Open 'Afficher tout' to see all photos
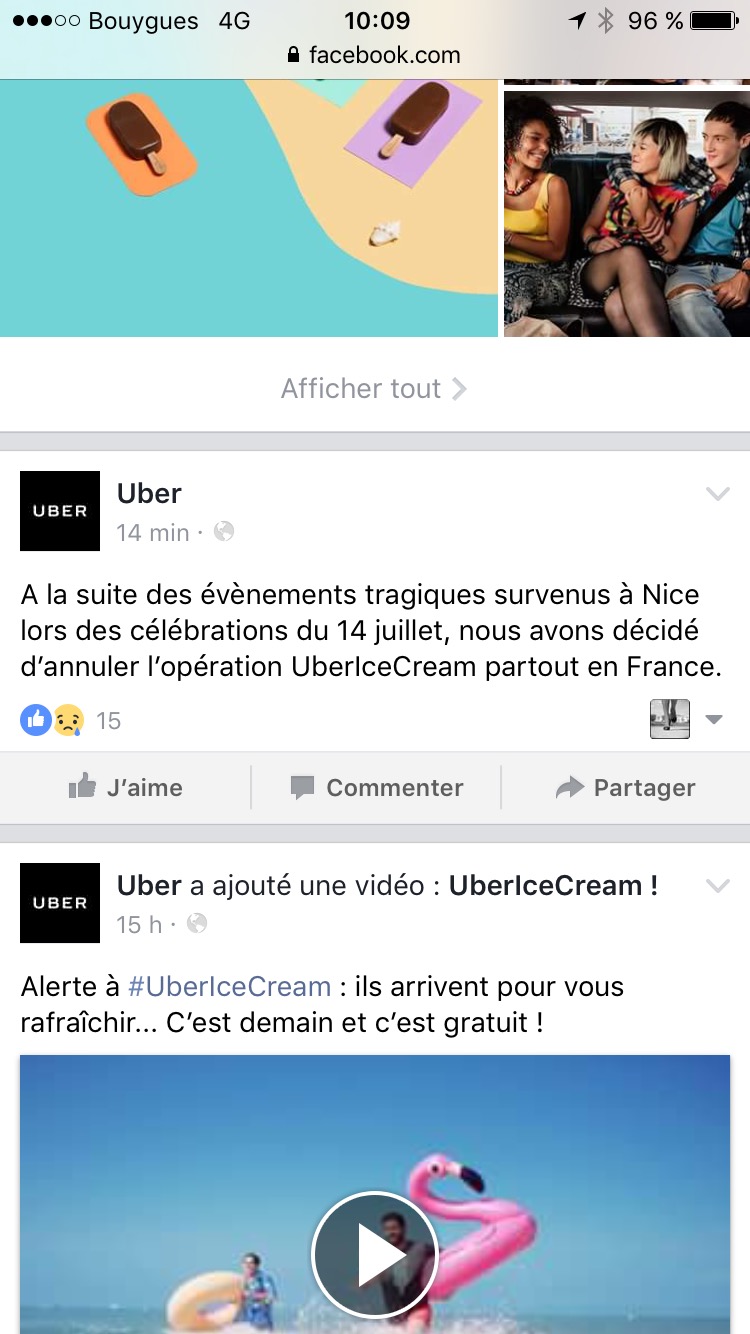The height and width of the screenshot is (1334, 750). [x=373, y=388]
